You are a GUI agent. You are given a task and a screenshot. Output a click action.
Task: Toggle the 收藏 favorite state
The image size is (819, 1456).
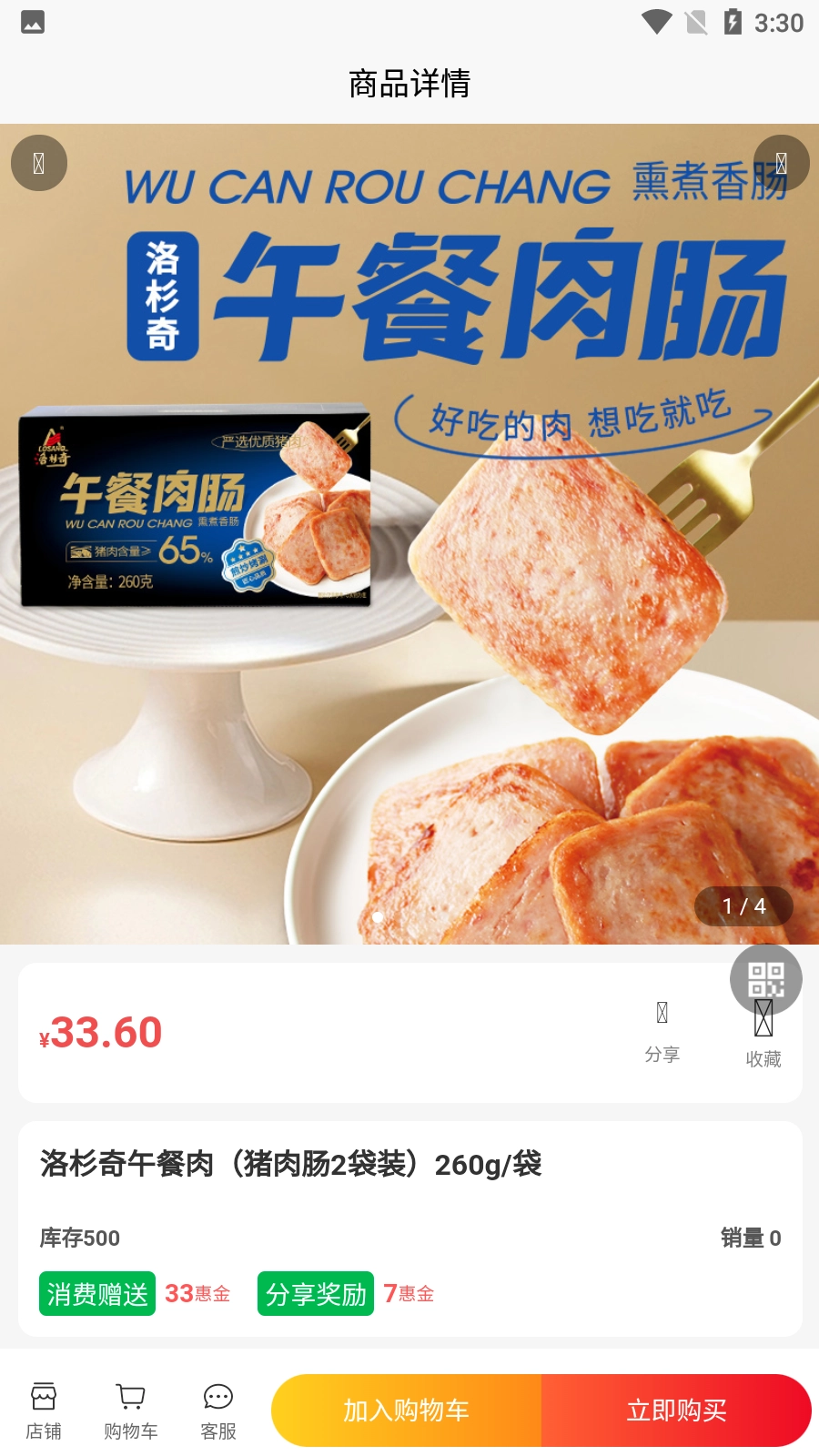(763, 1026)
